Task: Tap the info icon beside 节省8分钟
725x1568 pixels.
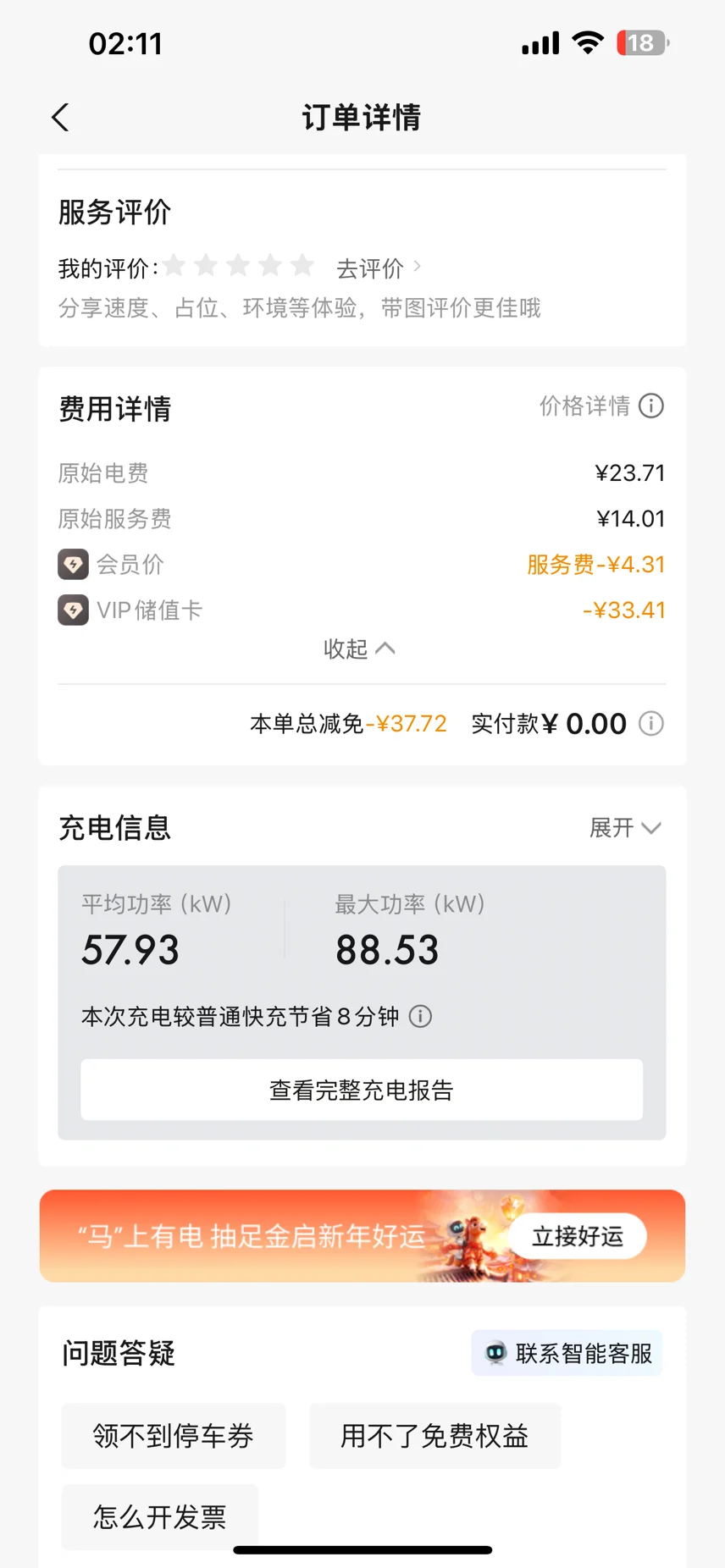Action: click(x=420, y=1016)
